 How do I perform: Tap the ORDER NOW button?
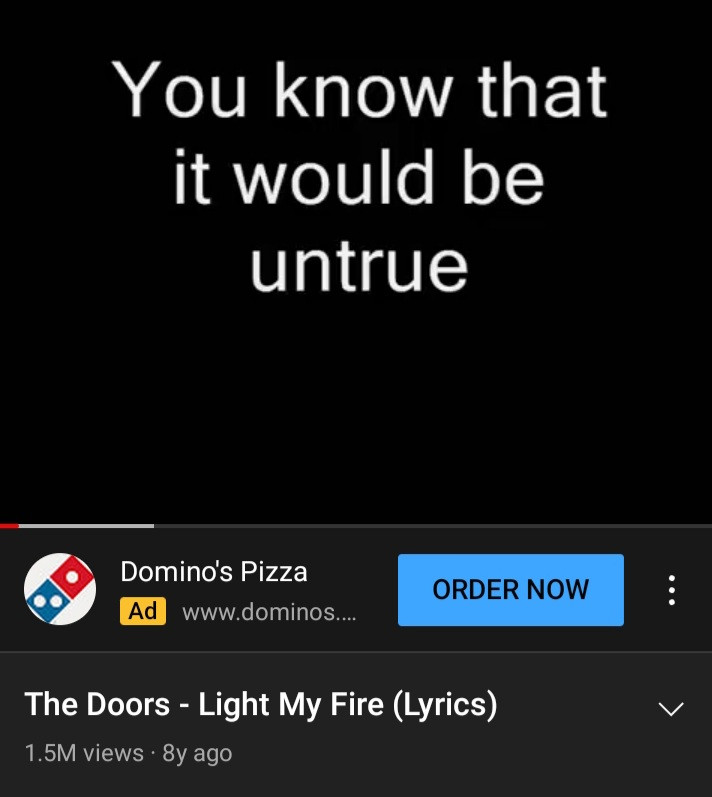click(510, 590)
